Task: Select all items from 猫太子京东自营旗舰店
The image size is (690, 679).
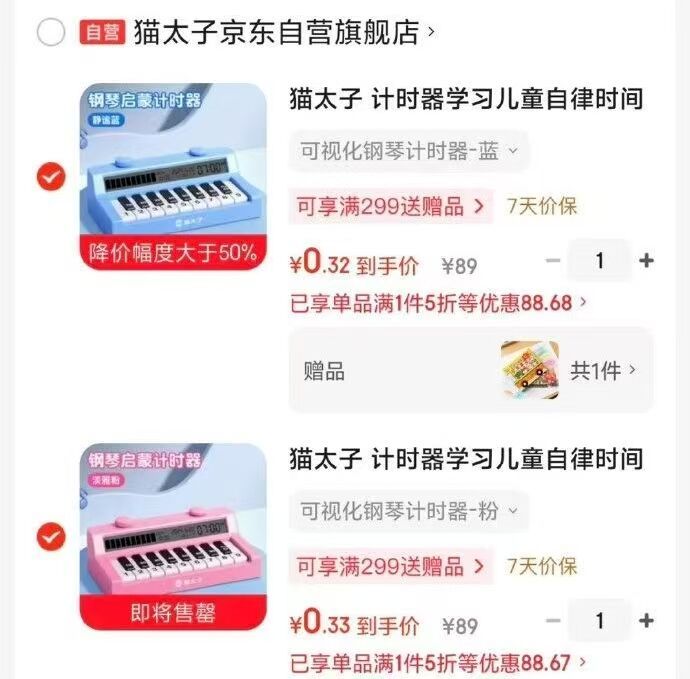Action: point(50,33)
